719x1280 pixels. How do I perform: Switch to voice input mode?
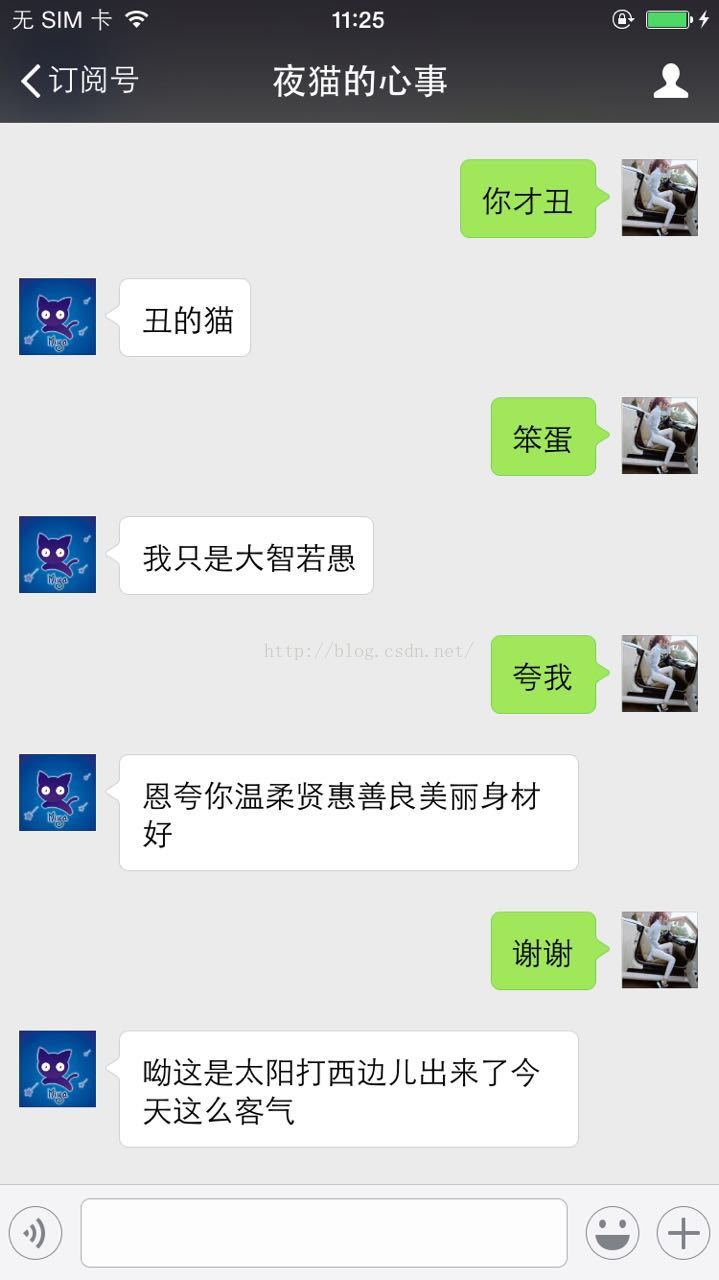click(35, 1232)
